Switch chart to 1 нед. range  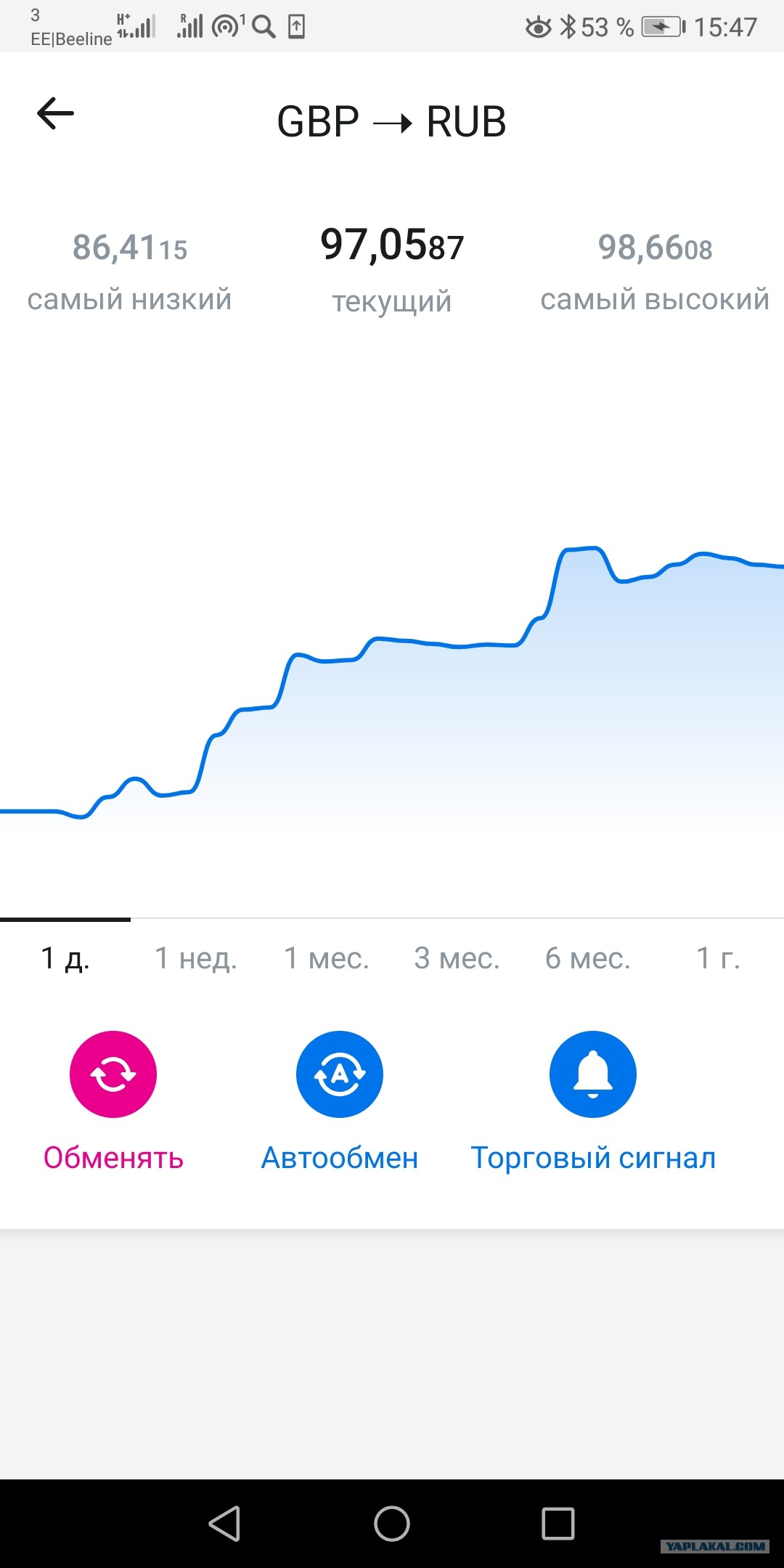(196, 958)
